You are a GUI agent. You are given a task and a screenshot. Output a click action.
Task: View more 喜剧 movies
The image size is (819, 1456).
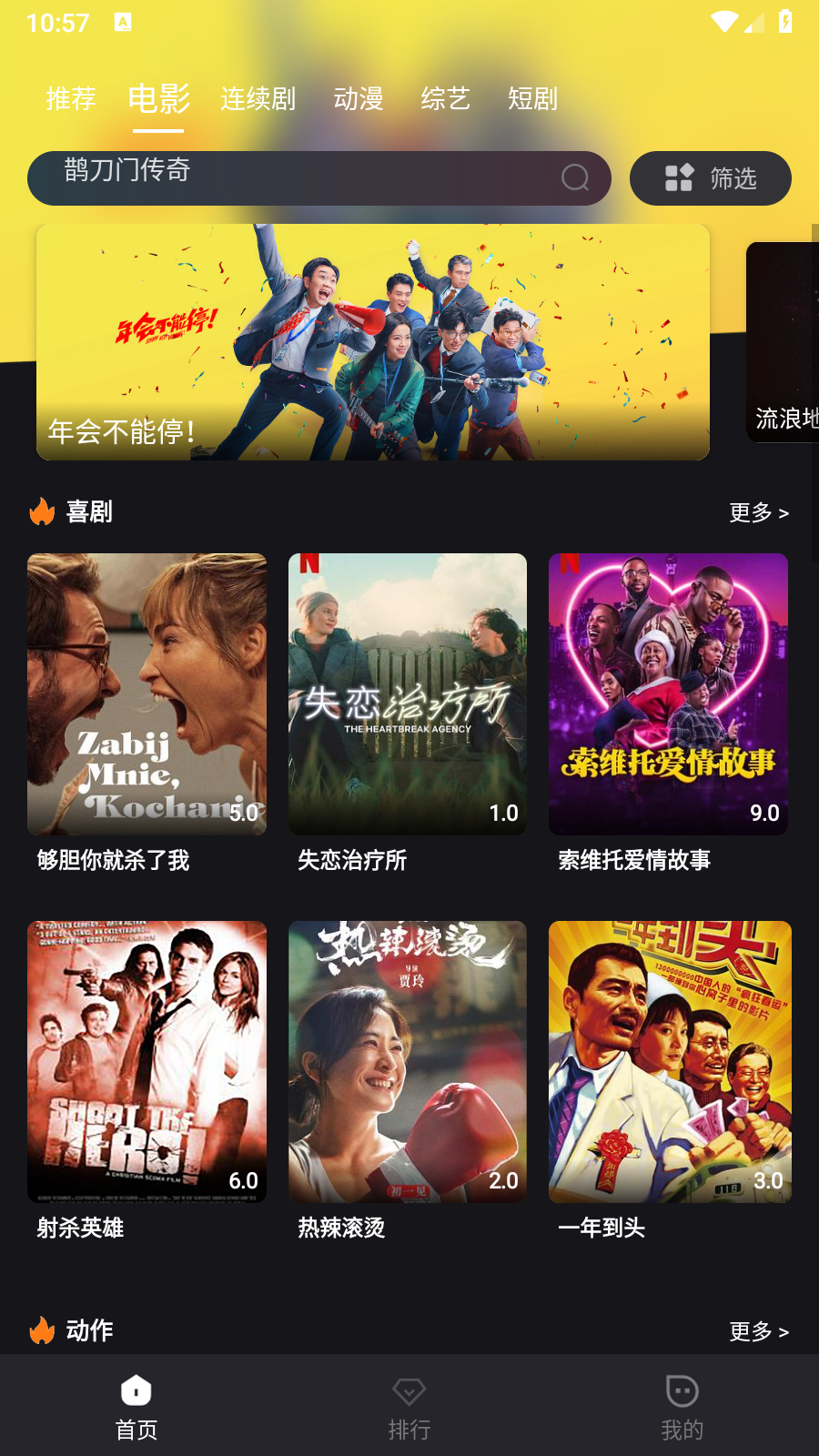click(x=759, y=512)
